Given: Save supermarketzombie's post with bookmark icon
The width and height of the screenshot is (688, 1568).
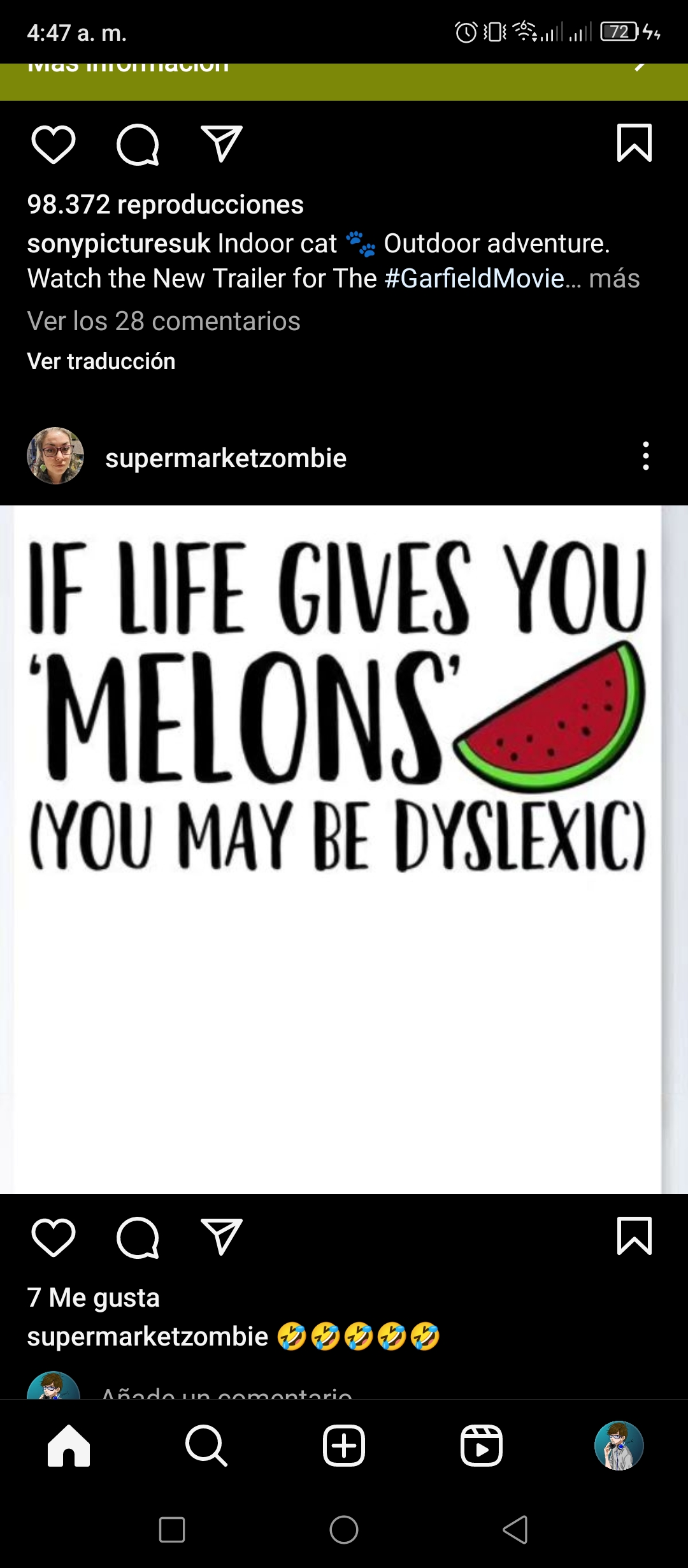Looking at the screenshot, I should point(634,1236).
